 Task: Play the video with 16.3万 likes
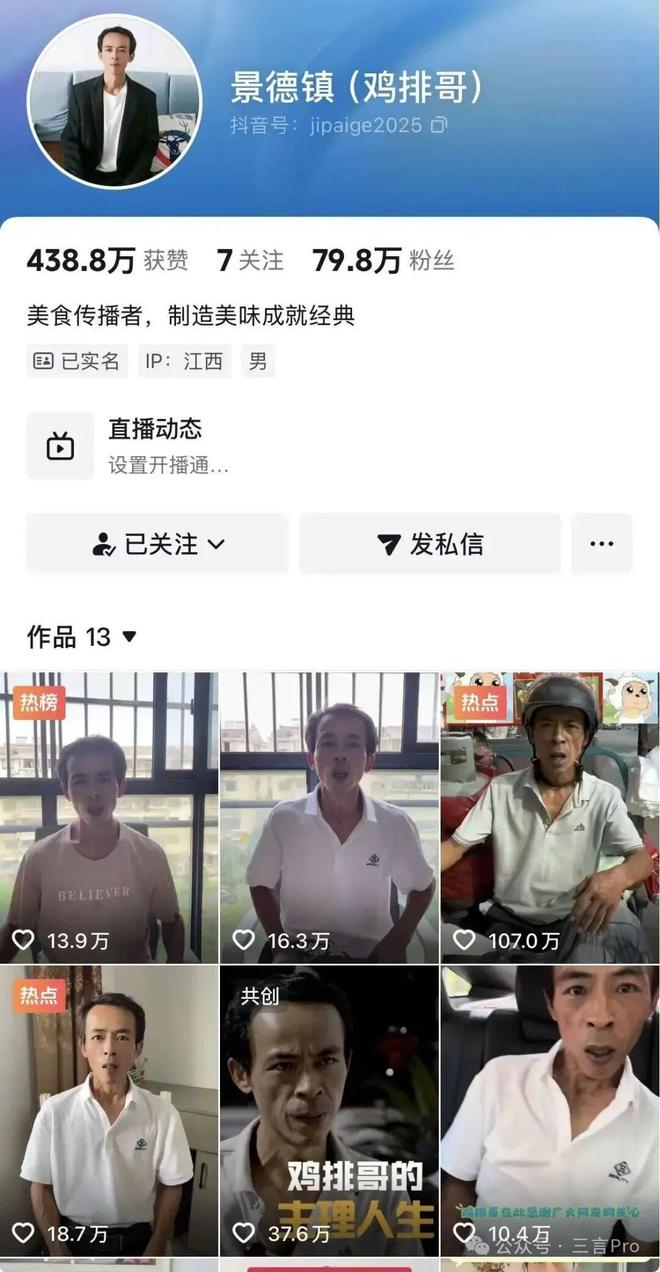click(329, 816)
